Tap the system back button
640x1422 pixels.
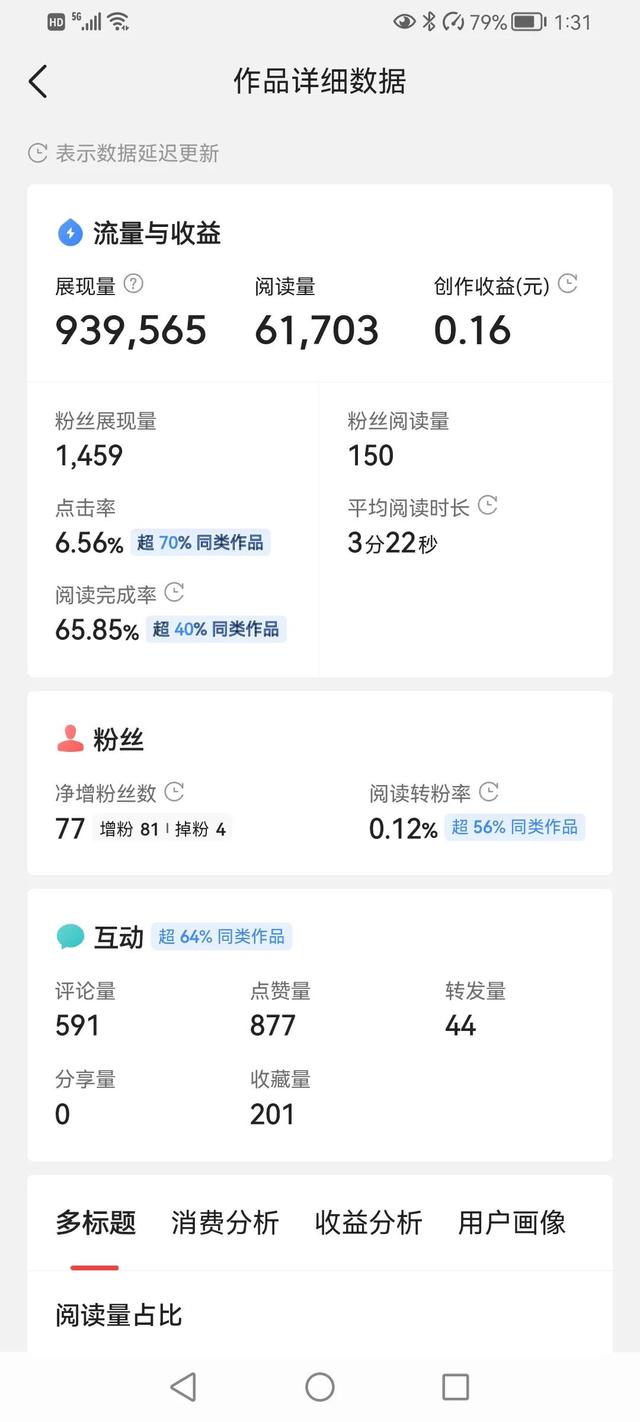pos(183,1386)
